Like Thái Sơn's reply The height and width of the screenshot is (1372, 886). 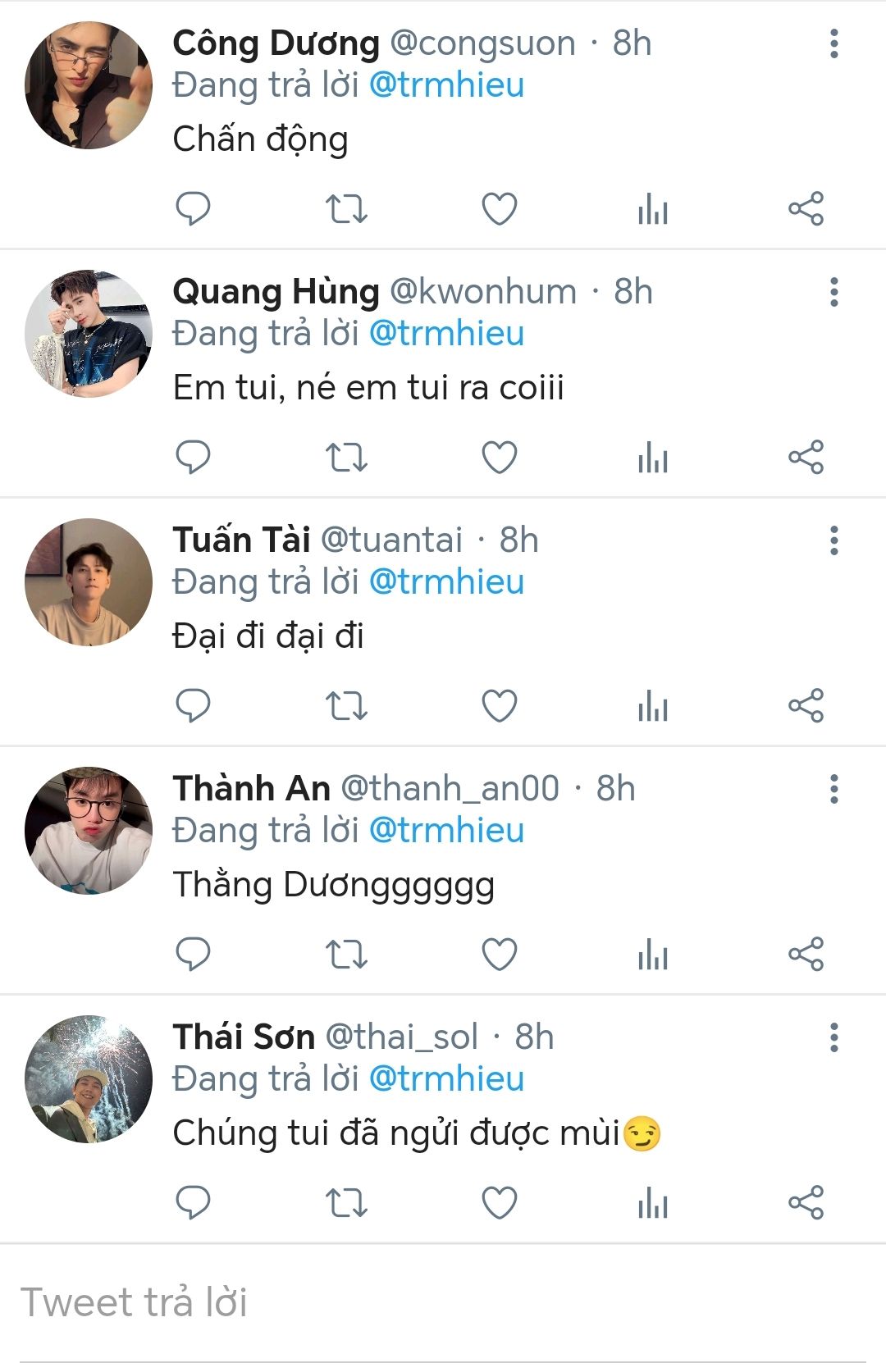click(499, 1203)
